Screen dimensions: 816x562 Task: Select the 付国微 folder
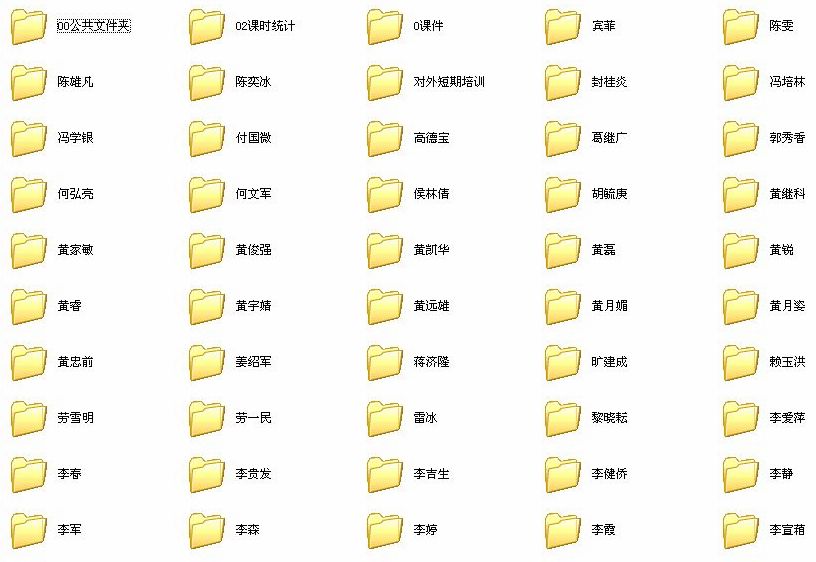pyautogui.click(x=207, y=139)
